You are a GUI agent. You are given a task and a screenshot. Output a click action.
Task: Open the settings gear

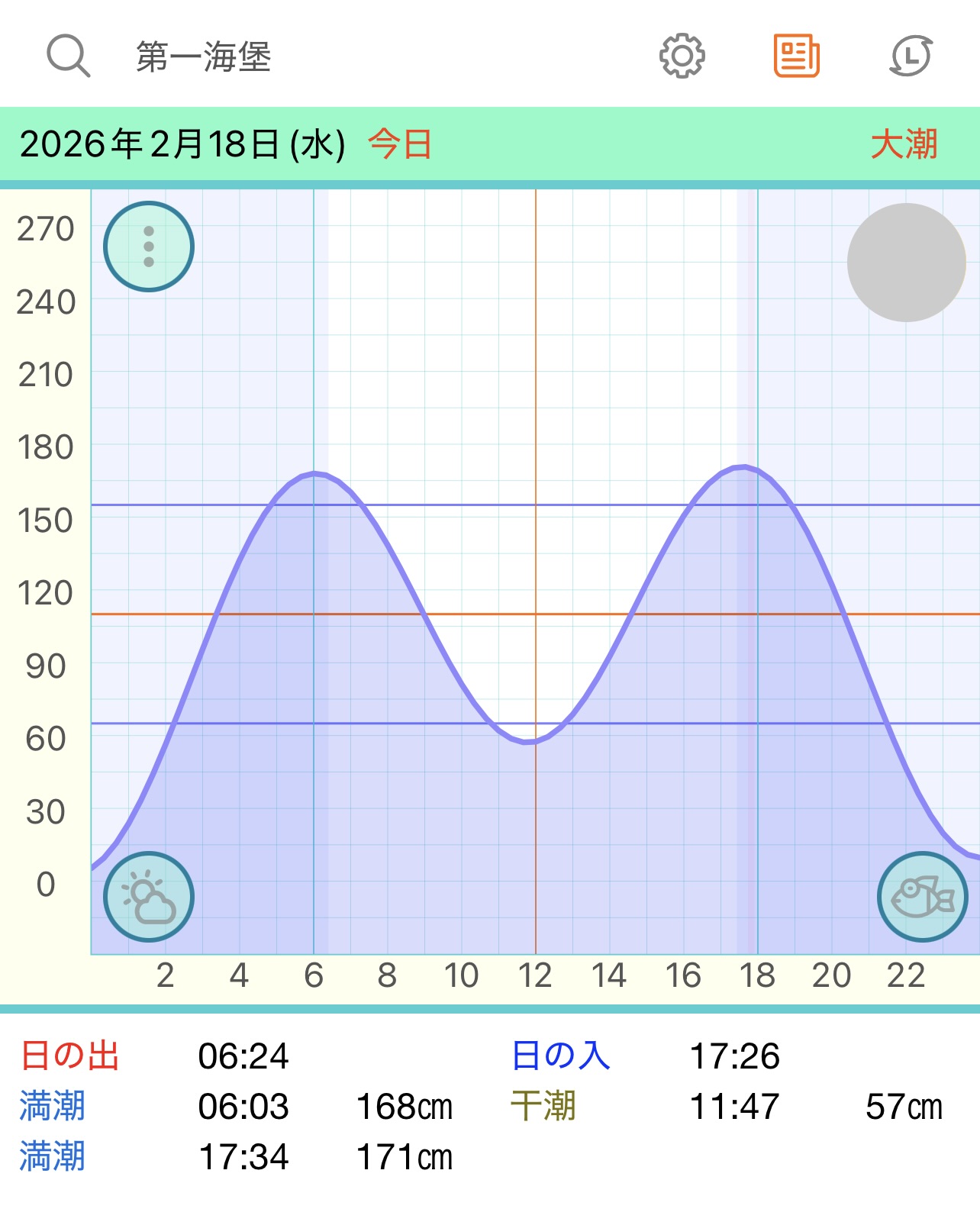click(x=682, y=56)
